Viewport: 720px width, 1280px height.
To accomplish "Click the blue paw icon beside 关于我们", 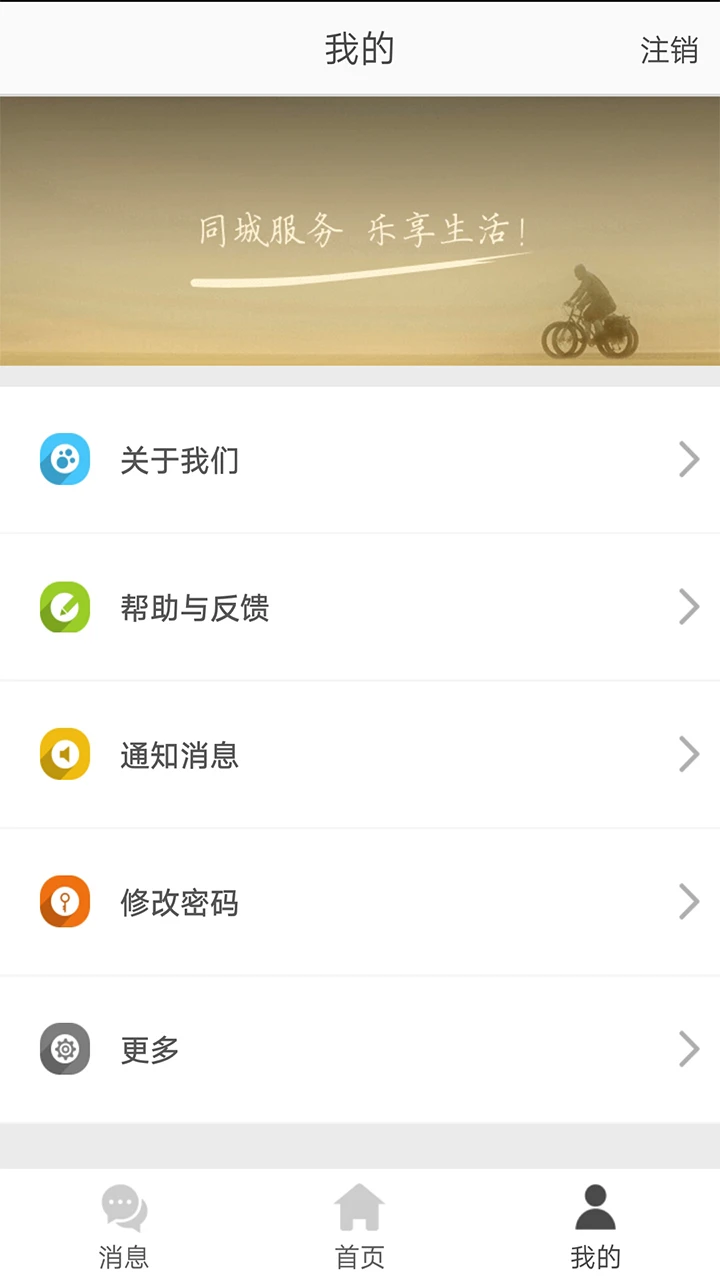I will [64, 459].
